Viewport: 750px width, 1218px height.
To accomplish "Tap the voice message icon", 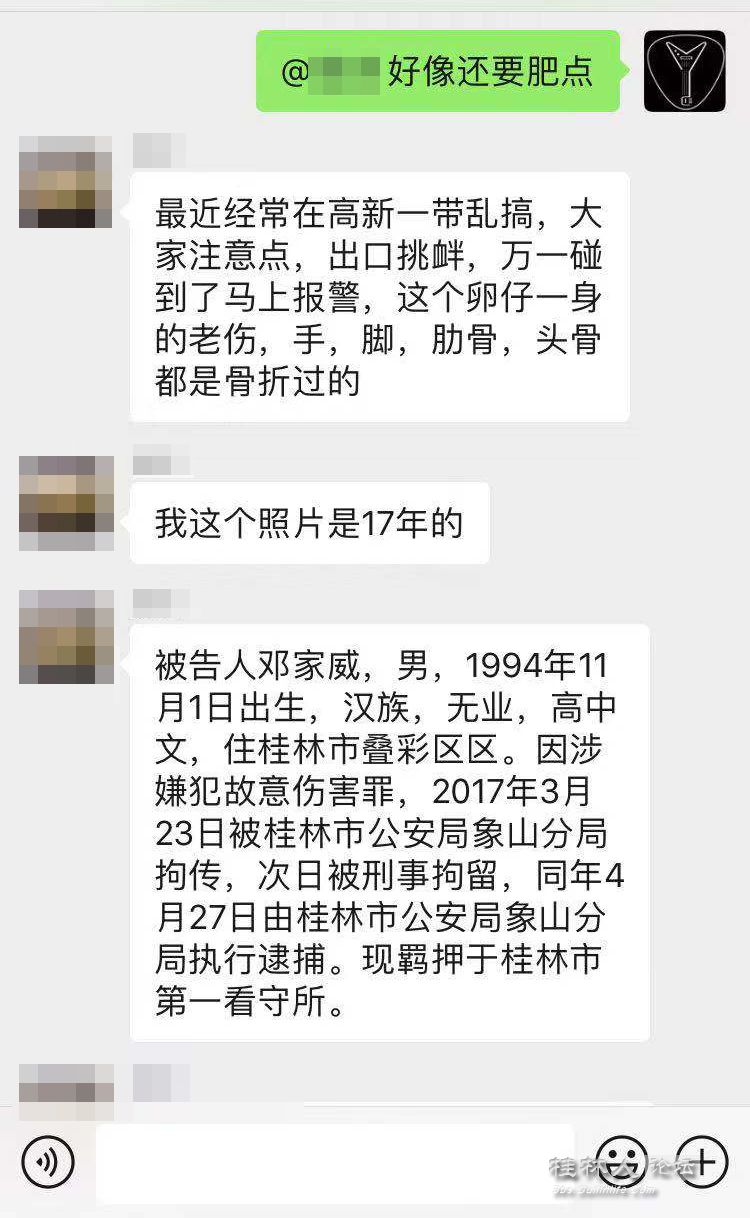I will tap(48, 1163).
